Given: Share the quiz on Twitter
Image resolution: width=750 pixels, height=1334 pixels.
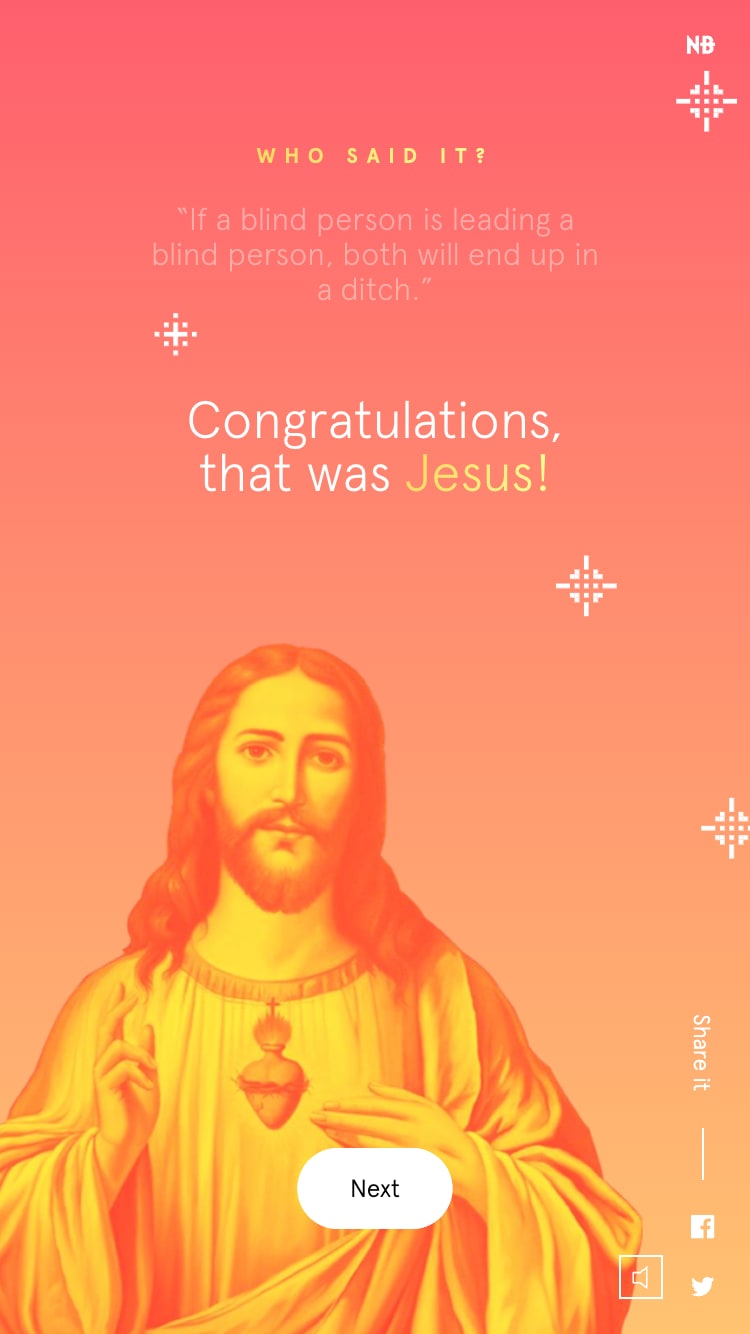Looking at the screenshot, I should pos(702,1286).
